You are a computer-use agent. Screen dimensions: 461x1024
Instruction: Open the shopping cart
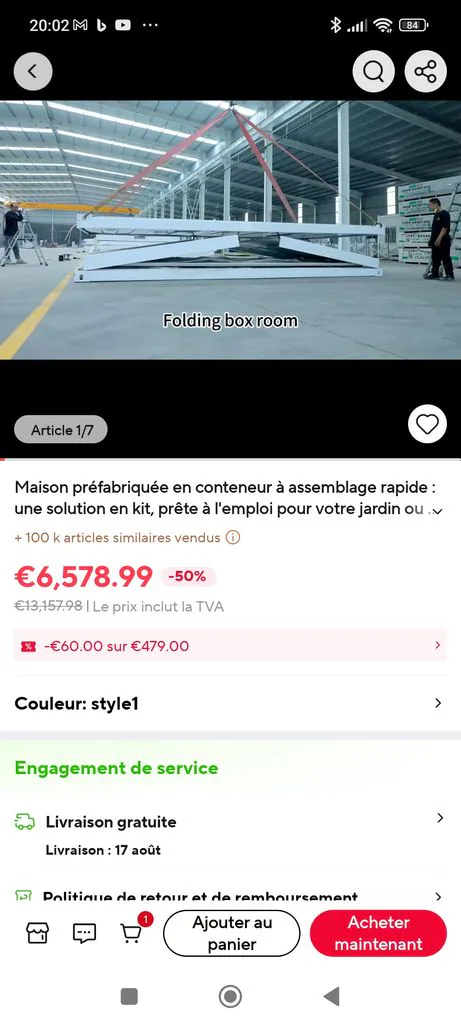133,932
